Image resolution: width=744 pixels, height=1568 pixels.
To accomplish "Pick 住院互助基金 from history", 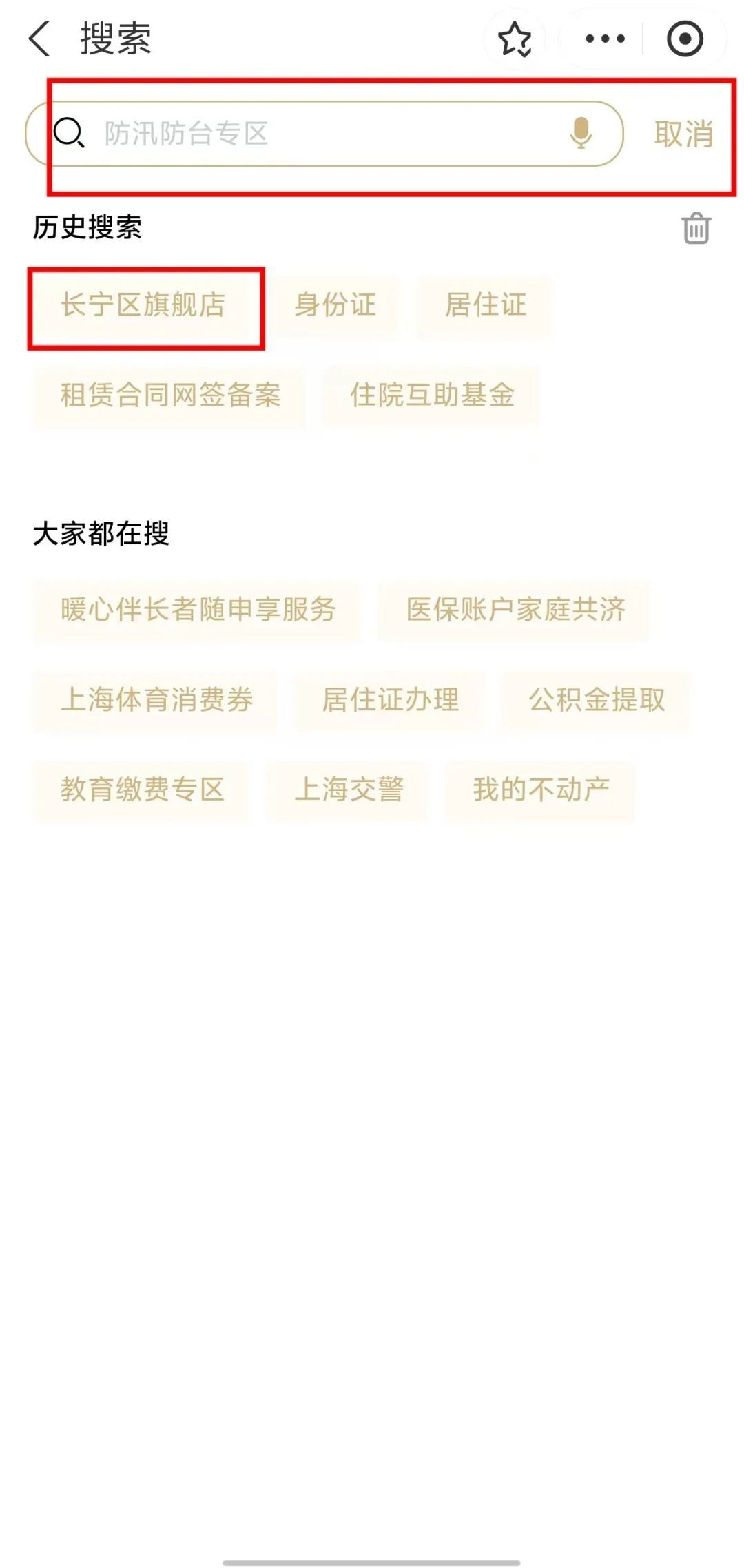I will pyautogui.click(x=432, y=395).
